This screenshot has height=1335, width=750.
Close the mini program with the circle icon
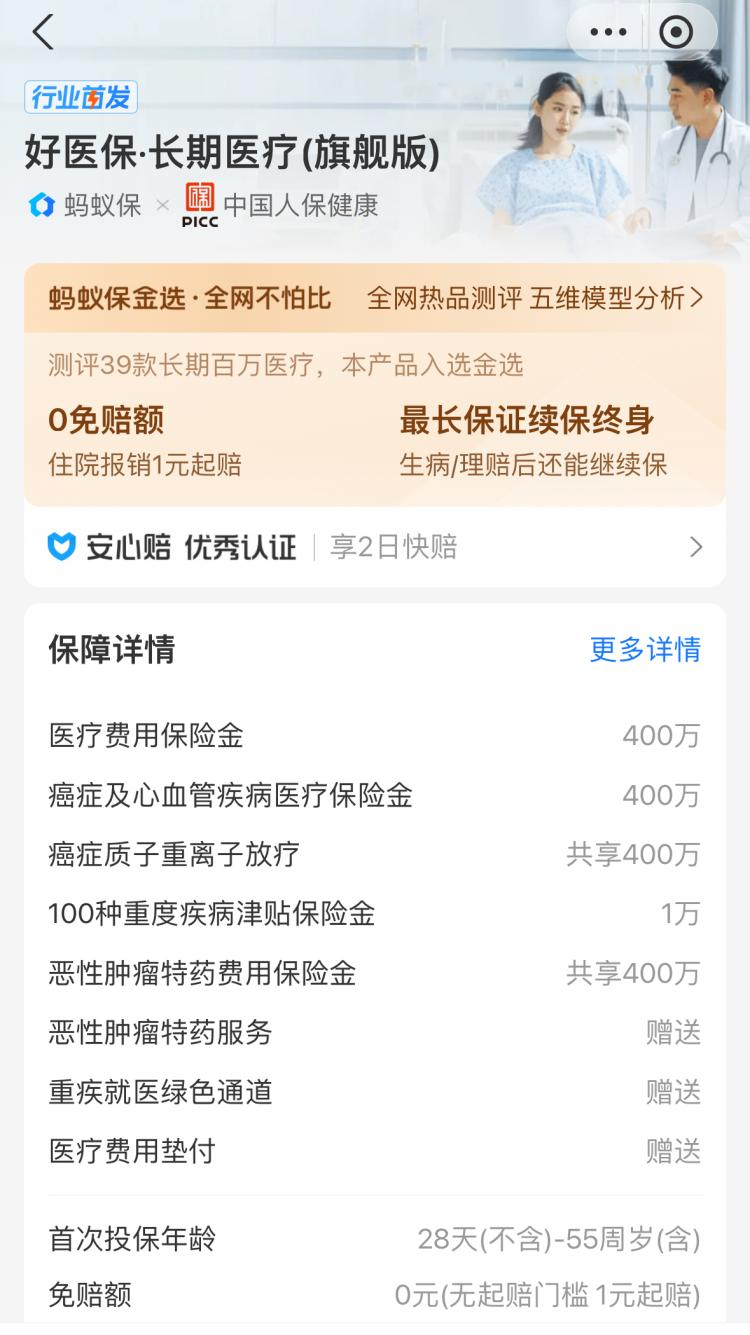(677, 33)
